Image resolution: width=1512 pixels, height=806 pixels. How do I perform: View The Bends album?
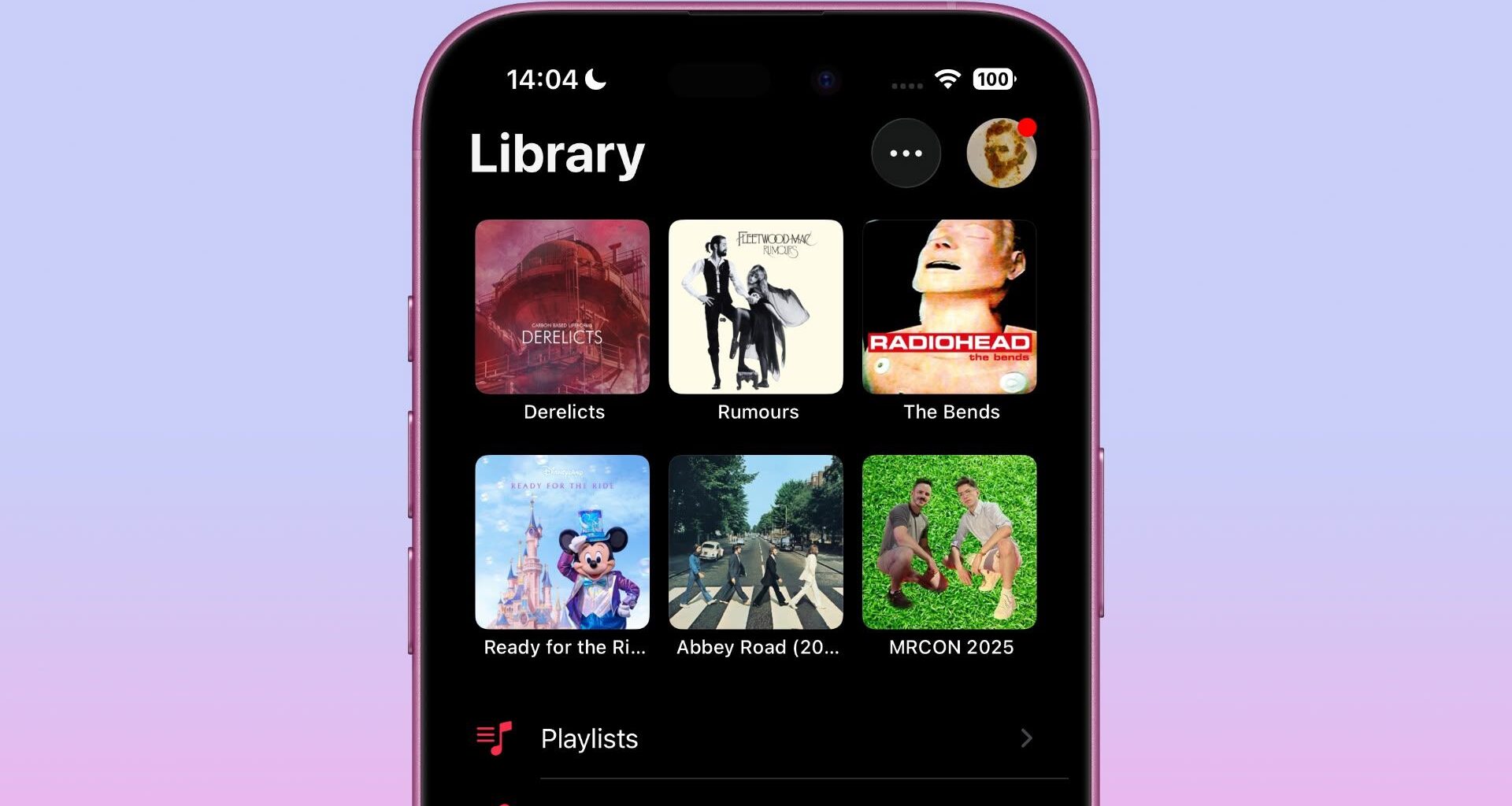pyautogui.click(x=950, y=307)
